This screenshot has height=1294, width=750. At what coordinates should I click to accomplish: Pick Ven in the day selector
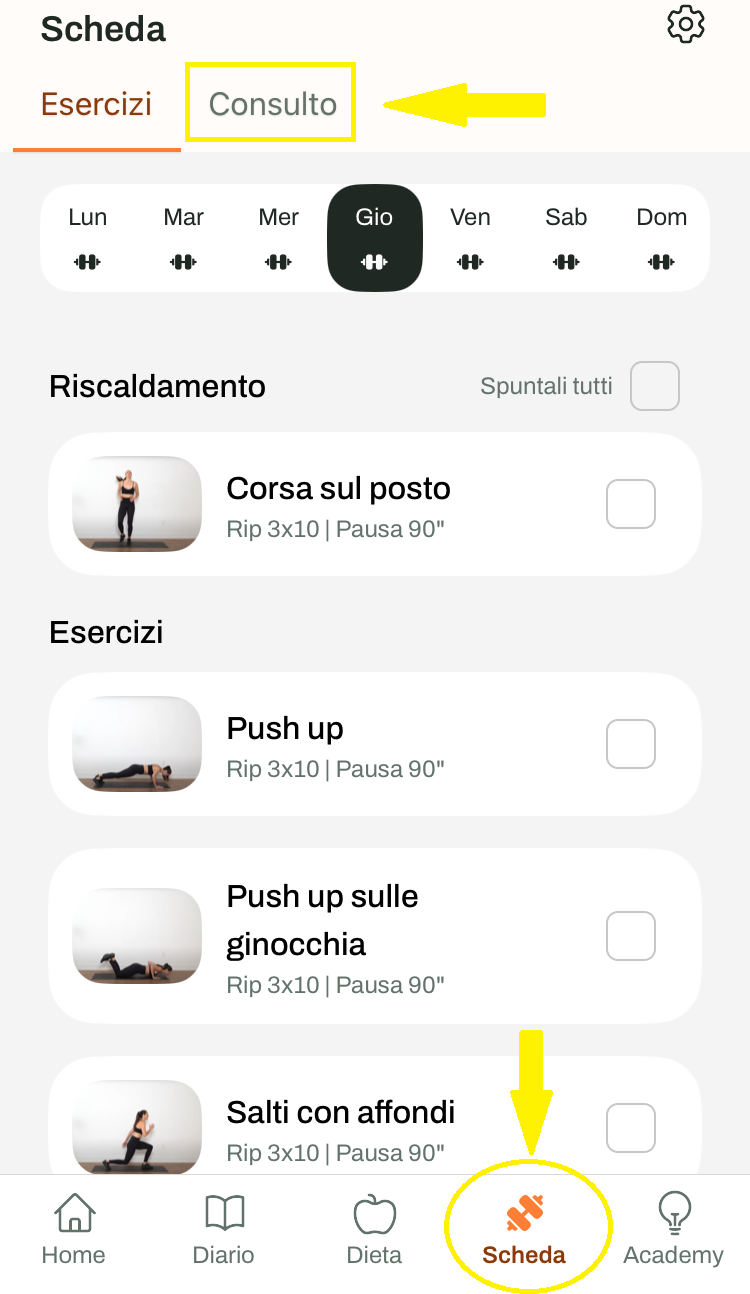click(x=470, y=238)
